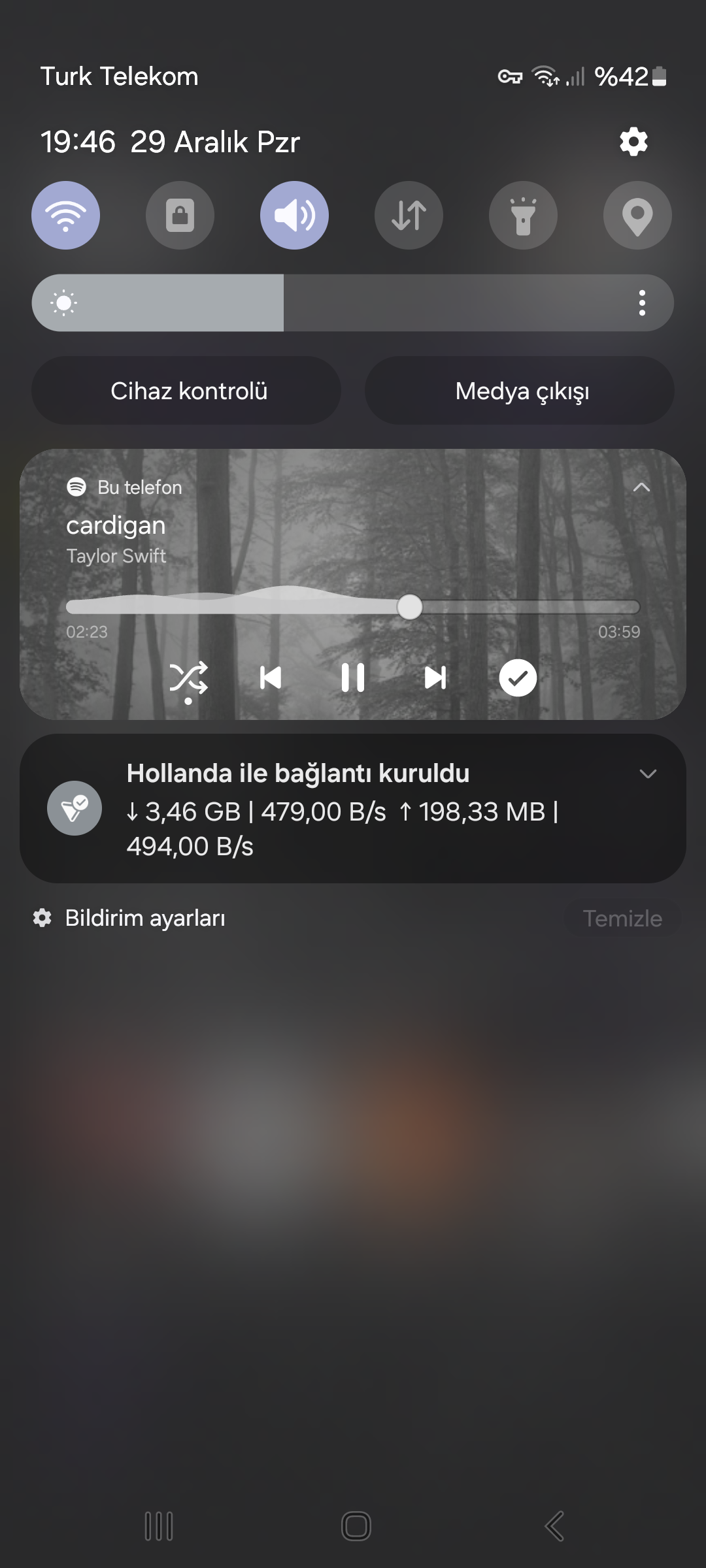Switch the sound mode toggle
Viewport: 706px width, 1568px height.
click(x=294, y=215)
